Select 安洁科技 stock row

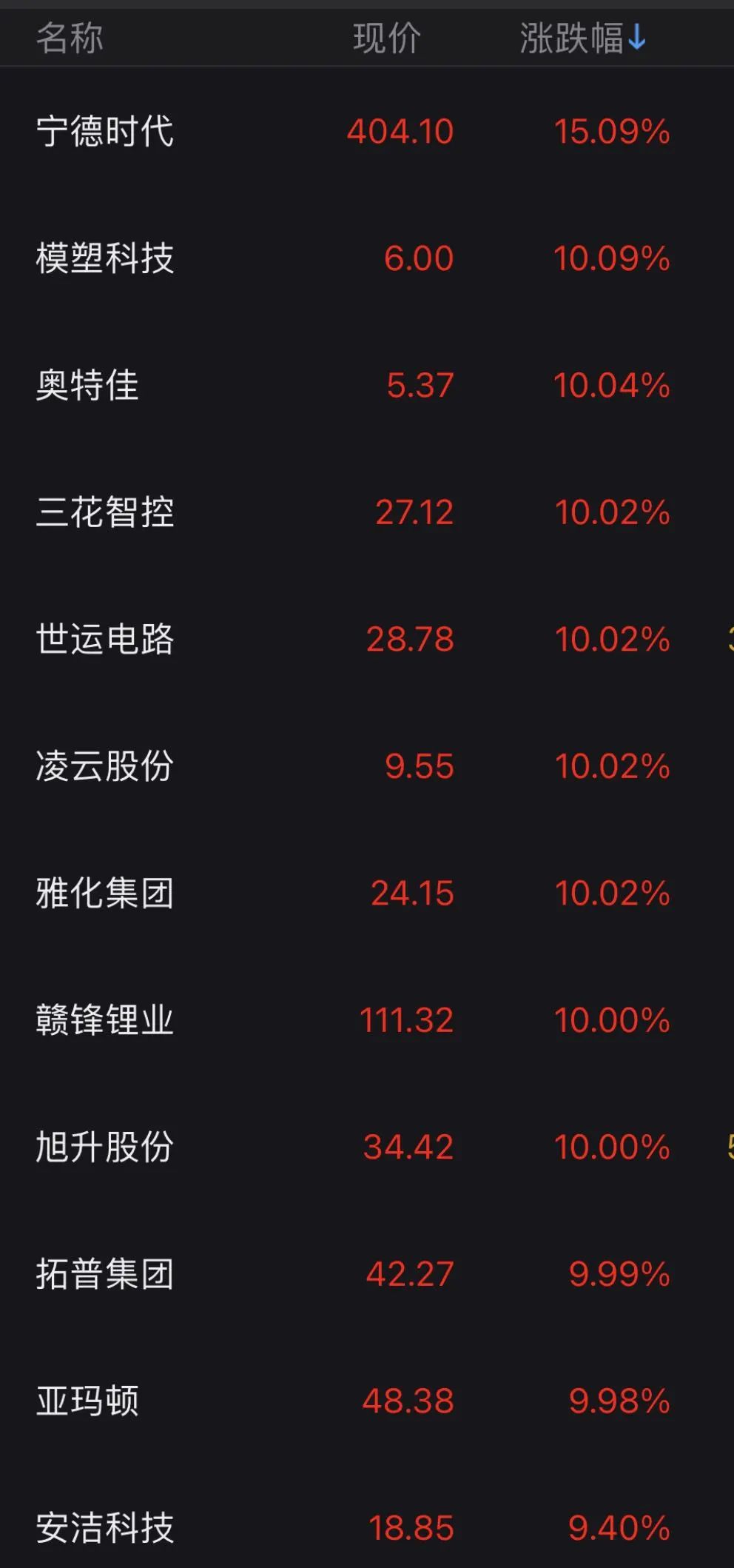[105, 1527]
